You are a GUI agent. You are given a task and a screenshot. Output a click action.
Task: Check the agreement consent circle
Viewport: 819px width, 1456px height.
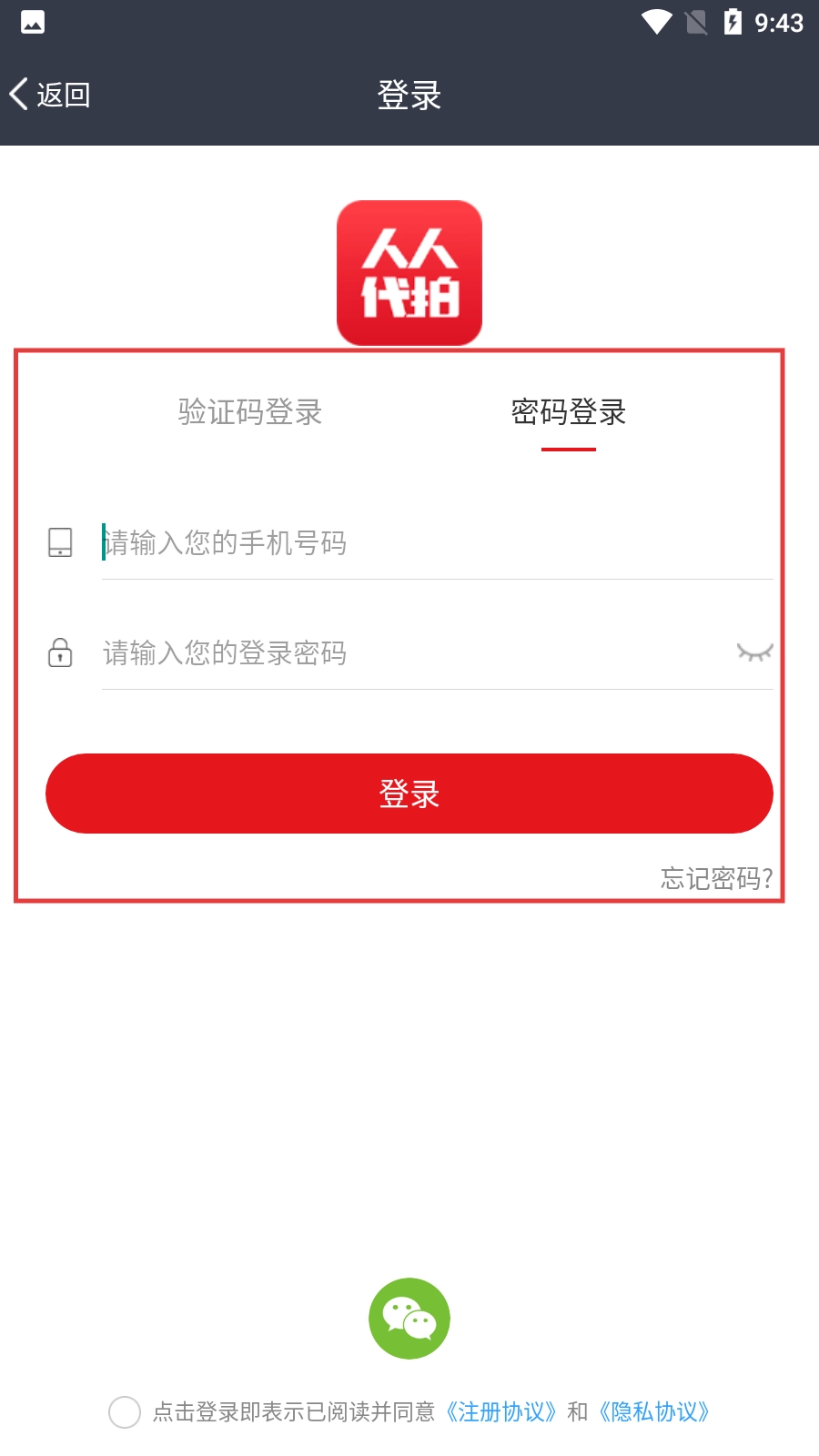pos(125,1412)
